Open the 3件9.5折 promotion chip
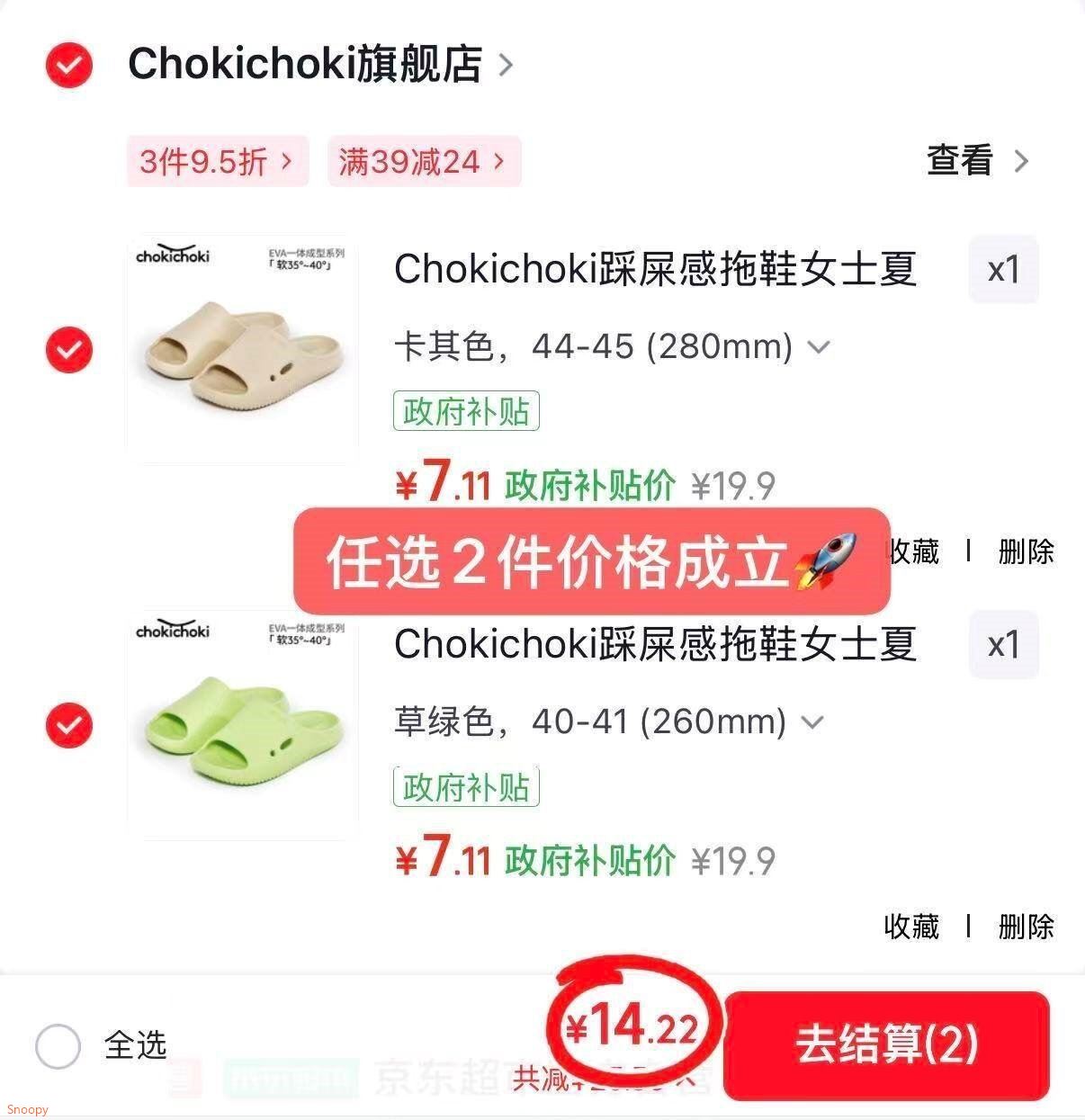 217,162
